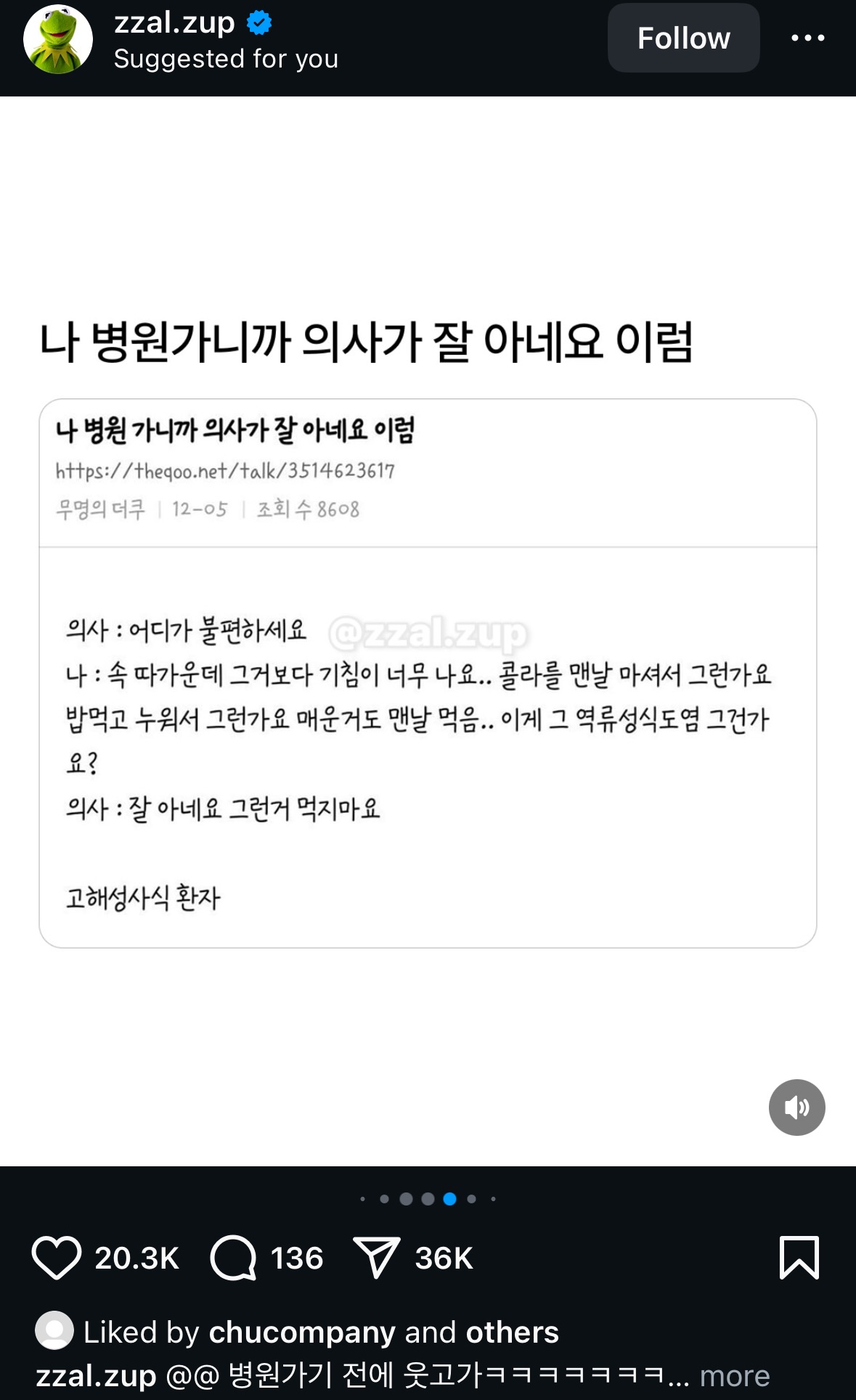This screenshot has width=856, height=1400.
Task: Share this post via the paper plane
Action: click(376, 1258)
